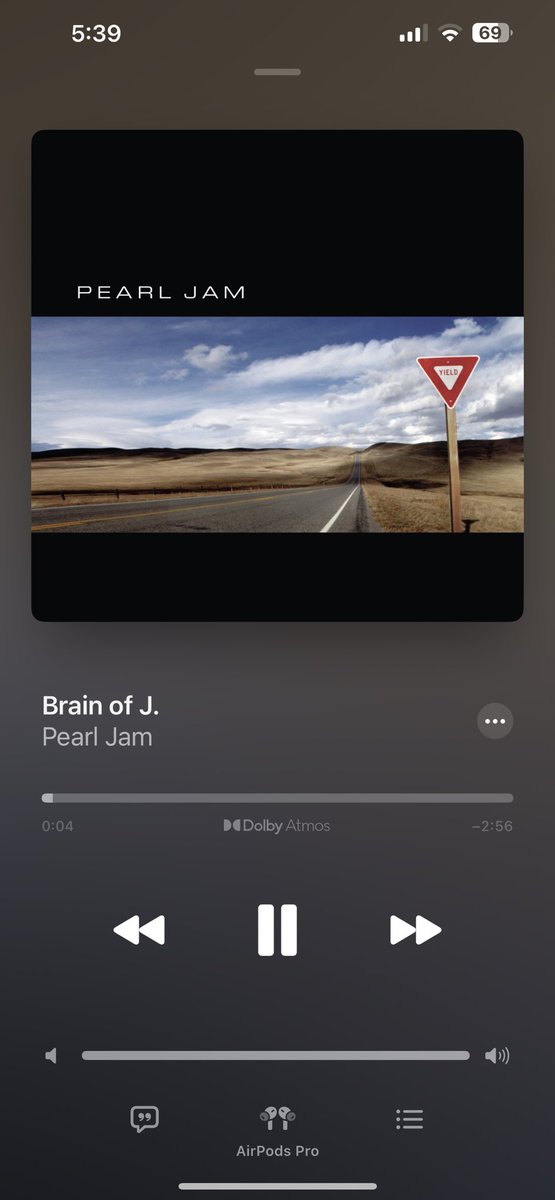This screenshot has height=1200, width=555.
Task: Go back to the previous track
Action: 139,930
